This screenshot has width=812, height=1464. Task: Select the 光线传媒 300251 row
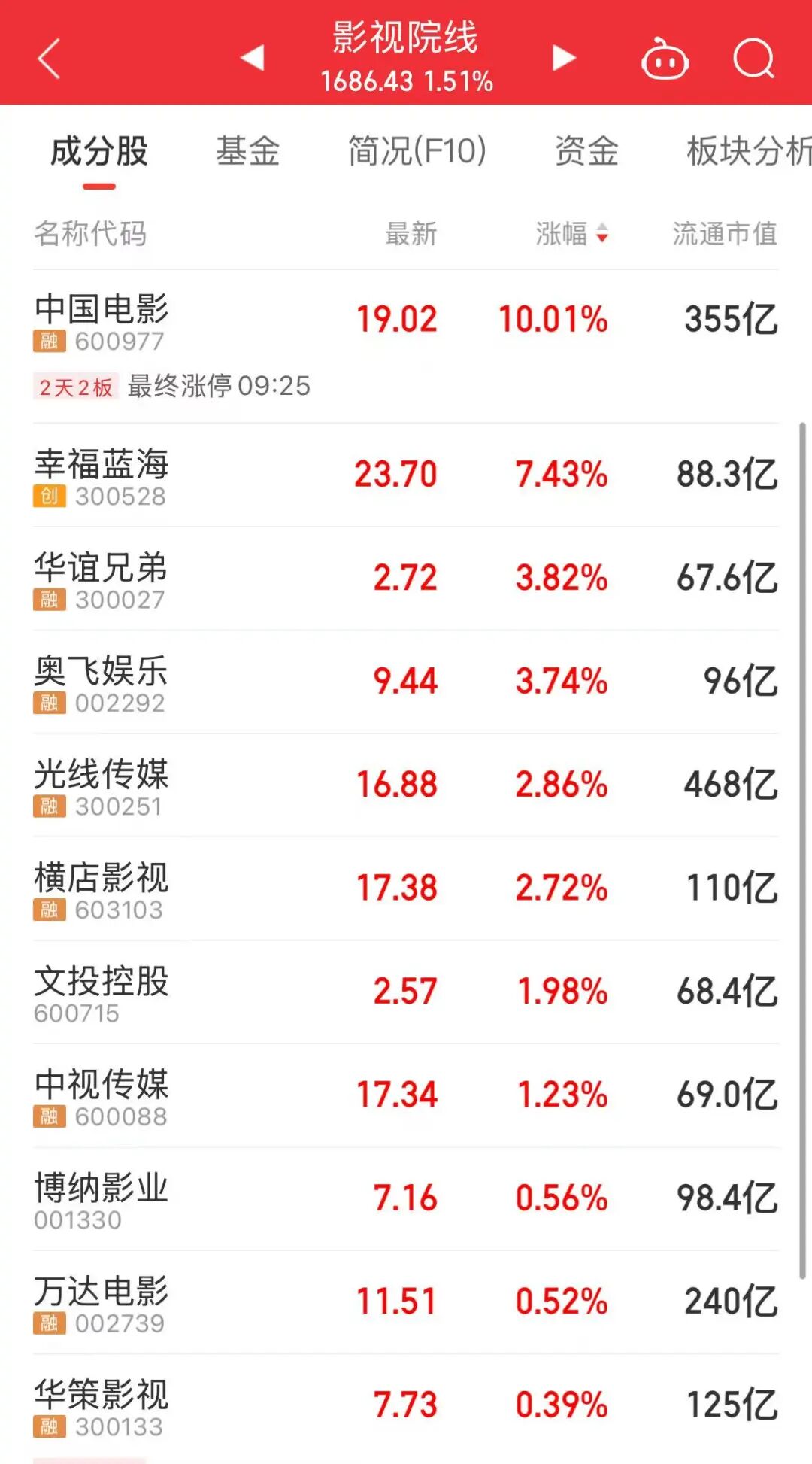(x=101, y=786)
